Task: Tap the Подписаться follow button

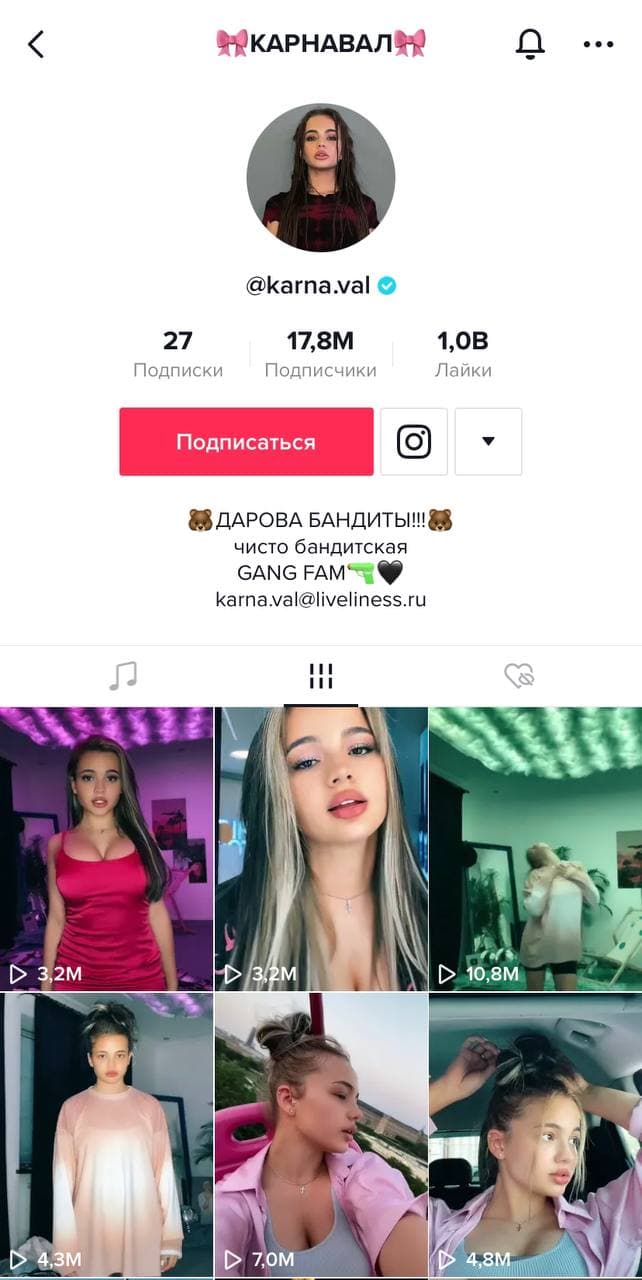Action: tap(246, 442)
